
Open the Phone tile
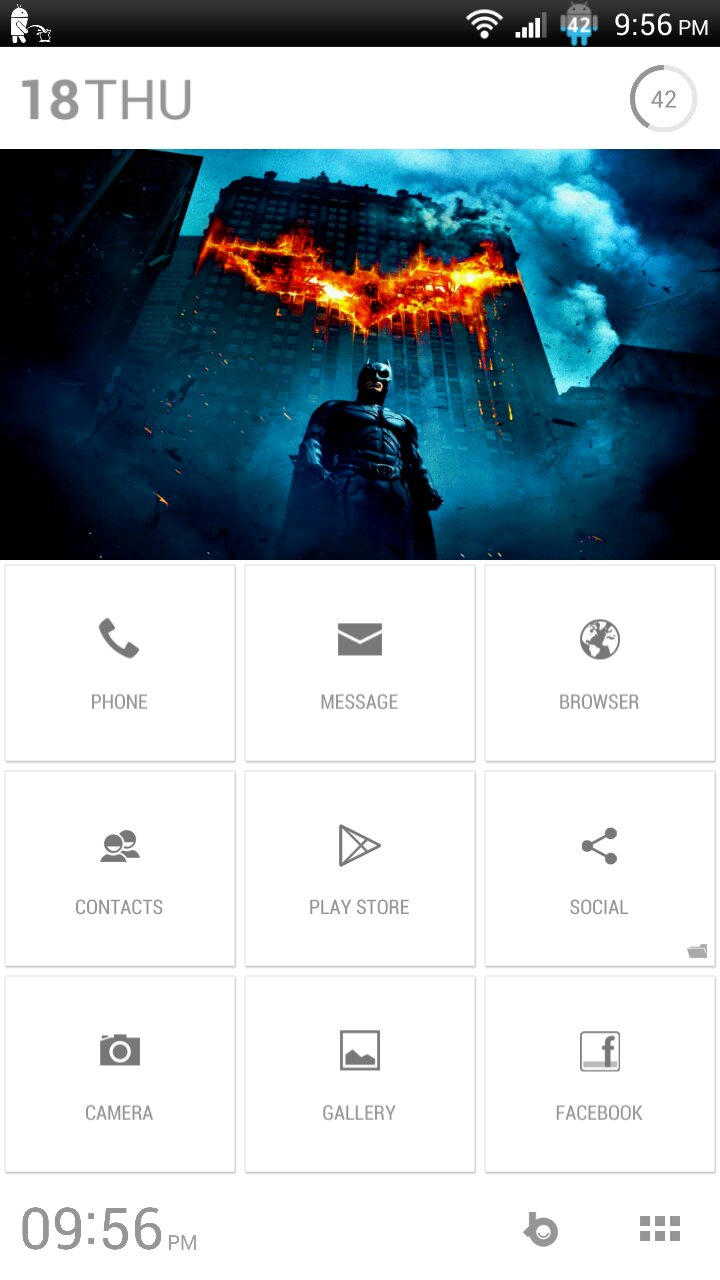pyautogui.click(x=120, y=662)
